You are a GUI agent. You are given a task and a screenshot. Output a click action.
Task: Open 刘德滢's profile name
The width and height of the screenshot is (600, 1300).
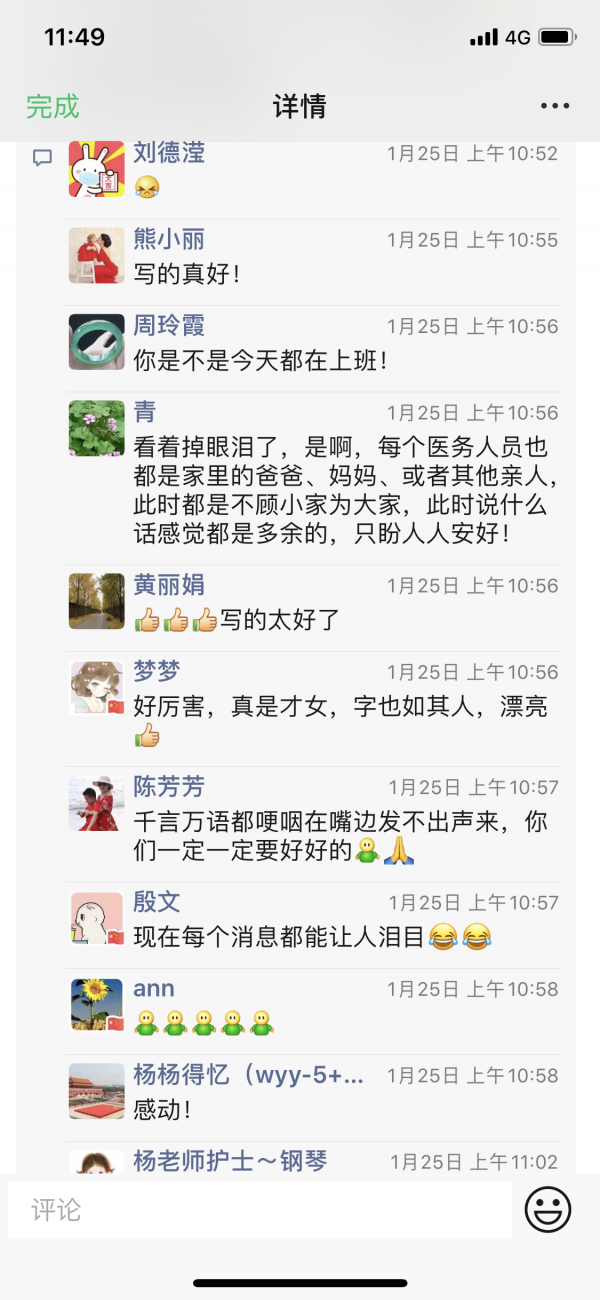(169, 152)
